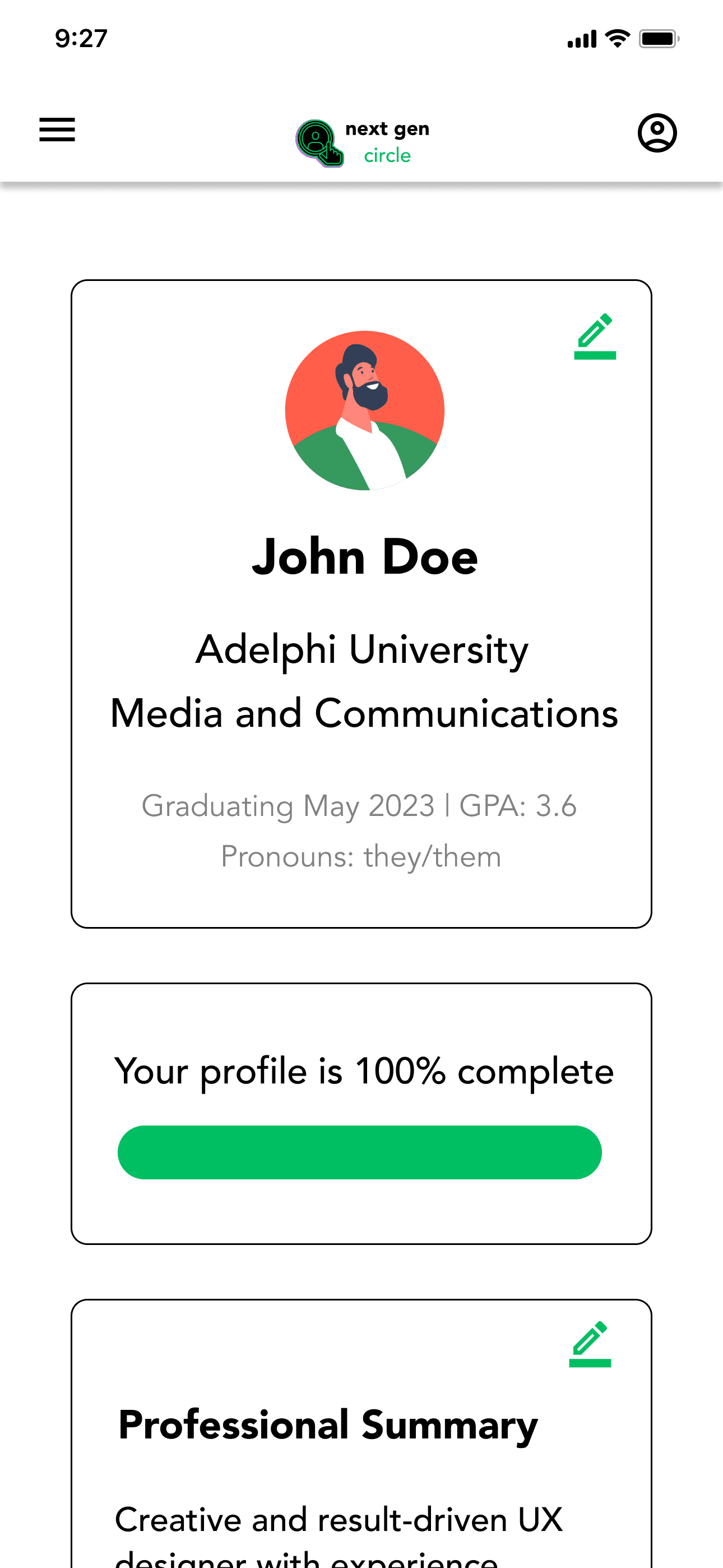Open the hamburger navigation menu
This screenshot has width=723, height=1568.
[x=57, y=130]
